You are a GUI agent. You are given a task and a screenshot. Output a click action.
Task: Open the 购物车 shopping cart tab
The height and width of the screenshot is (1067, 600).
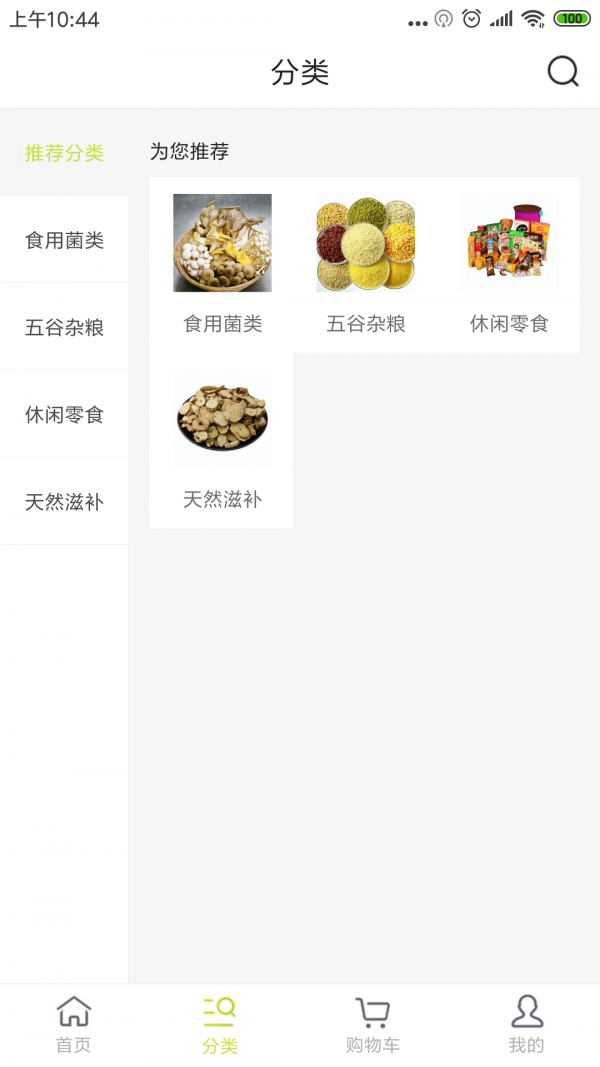[x=372, y=1024]
